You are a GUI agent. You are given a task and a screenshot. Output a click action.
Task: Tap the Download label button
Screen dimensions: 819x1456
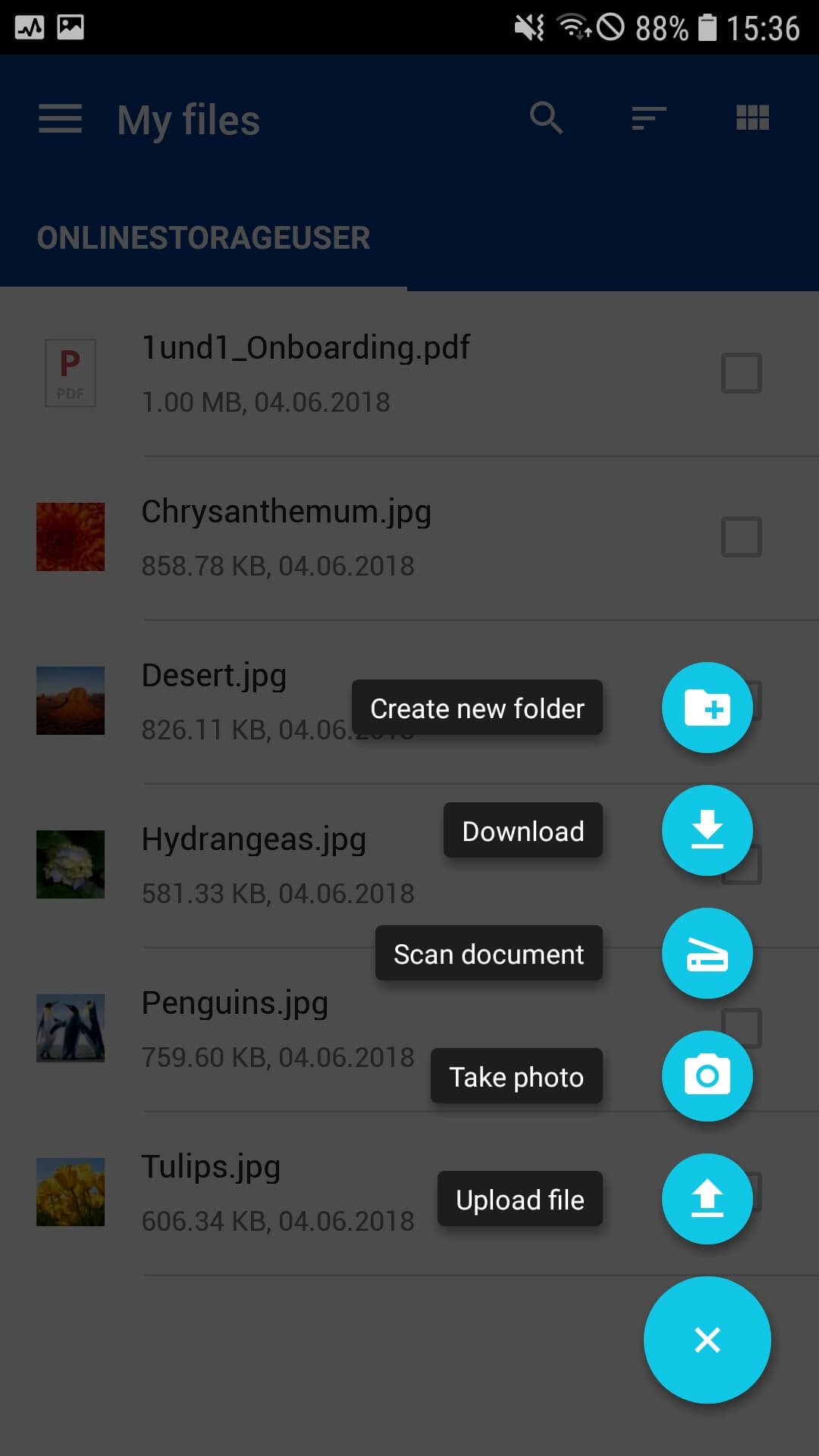pos(522,830)
